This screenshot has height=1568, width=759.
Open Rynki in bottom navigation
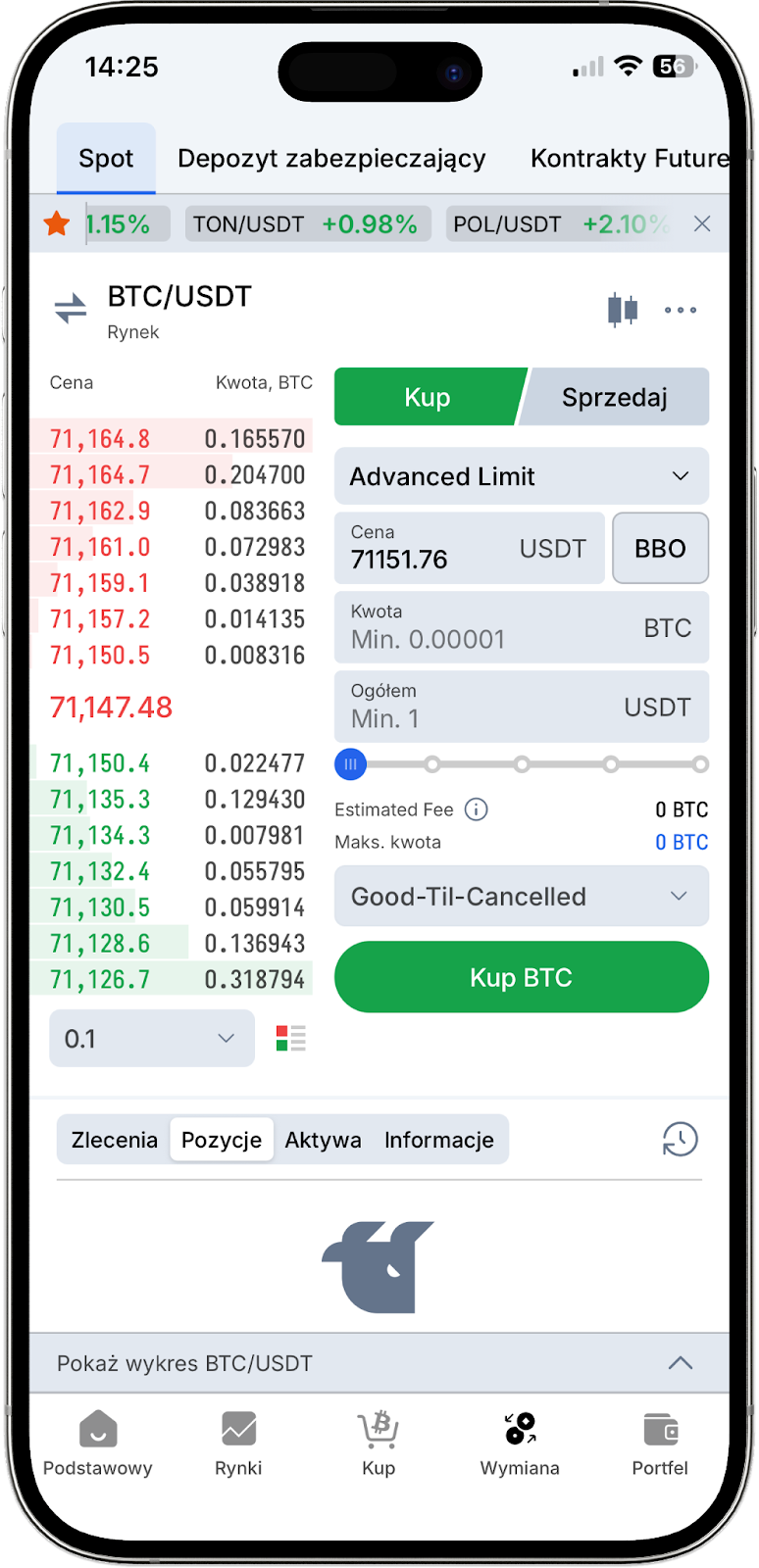point(238,1444)
